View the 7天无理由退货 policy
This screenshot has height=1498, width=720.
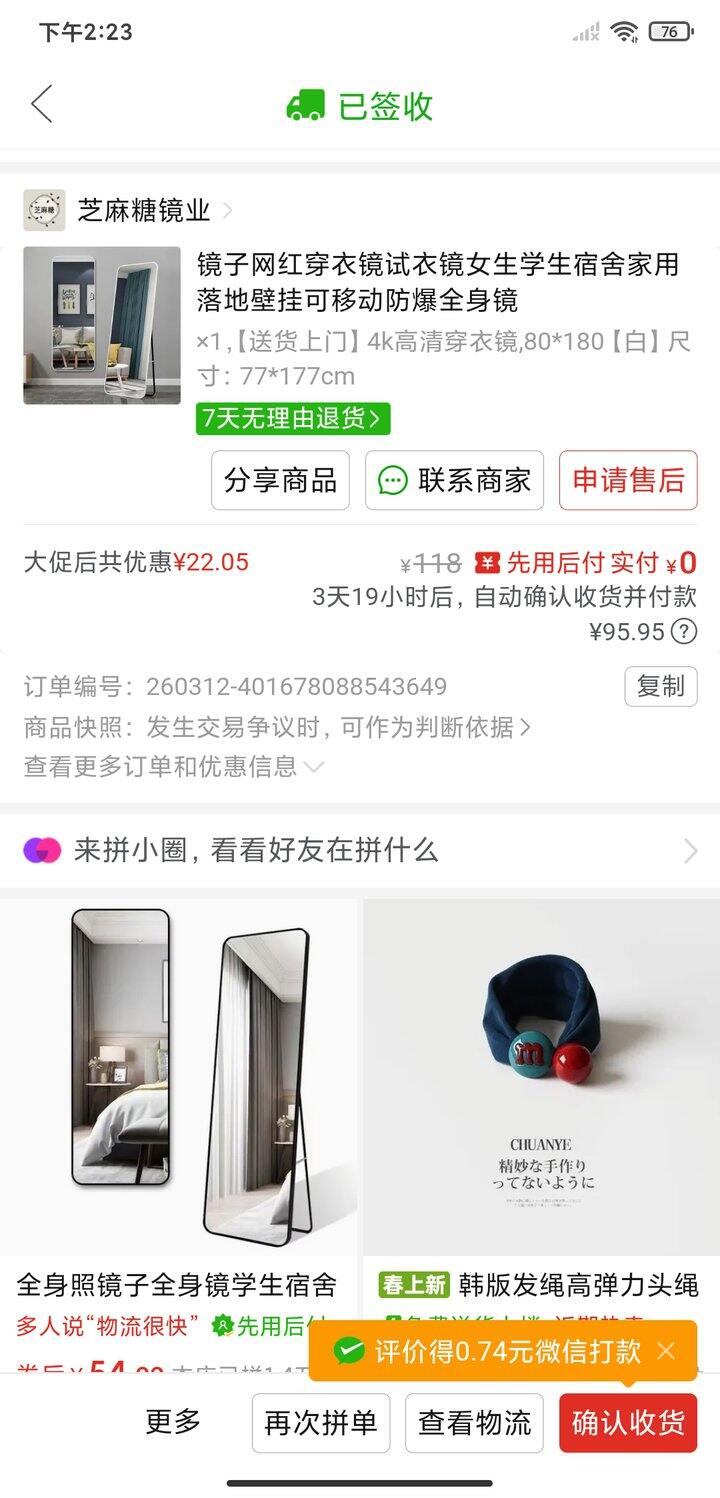[x=292, y=418]
